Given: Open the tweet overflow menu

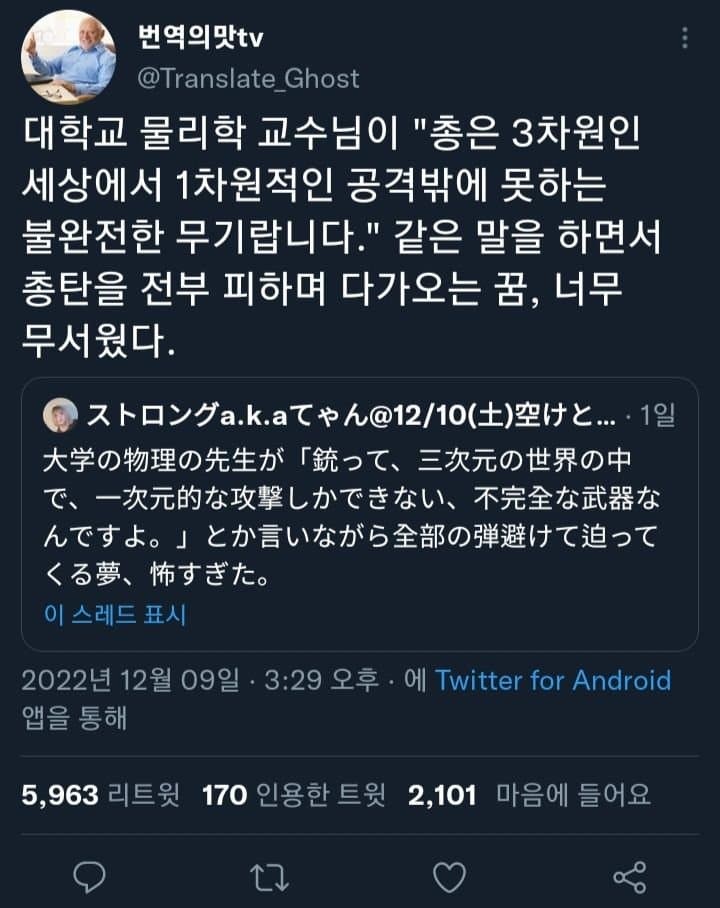Looking at the screenshot, I should tap(684, 39).
